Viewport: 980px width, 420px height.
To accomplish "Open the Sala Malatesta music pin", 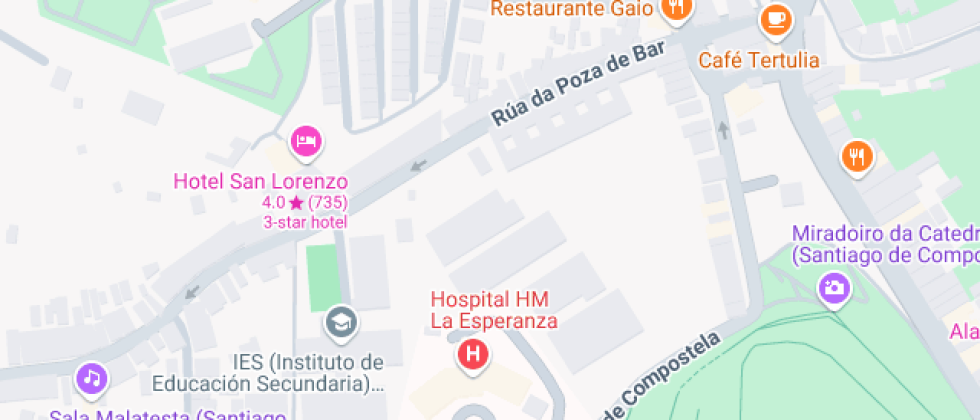I will (x=92, y=378).
